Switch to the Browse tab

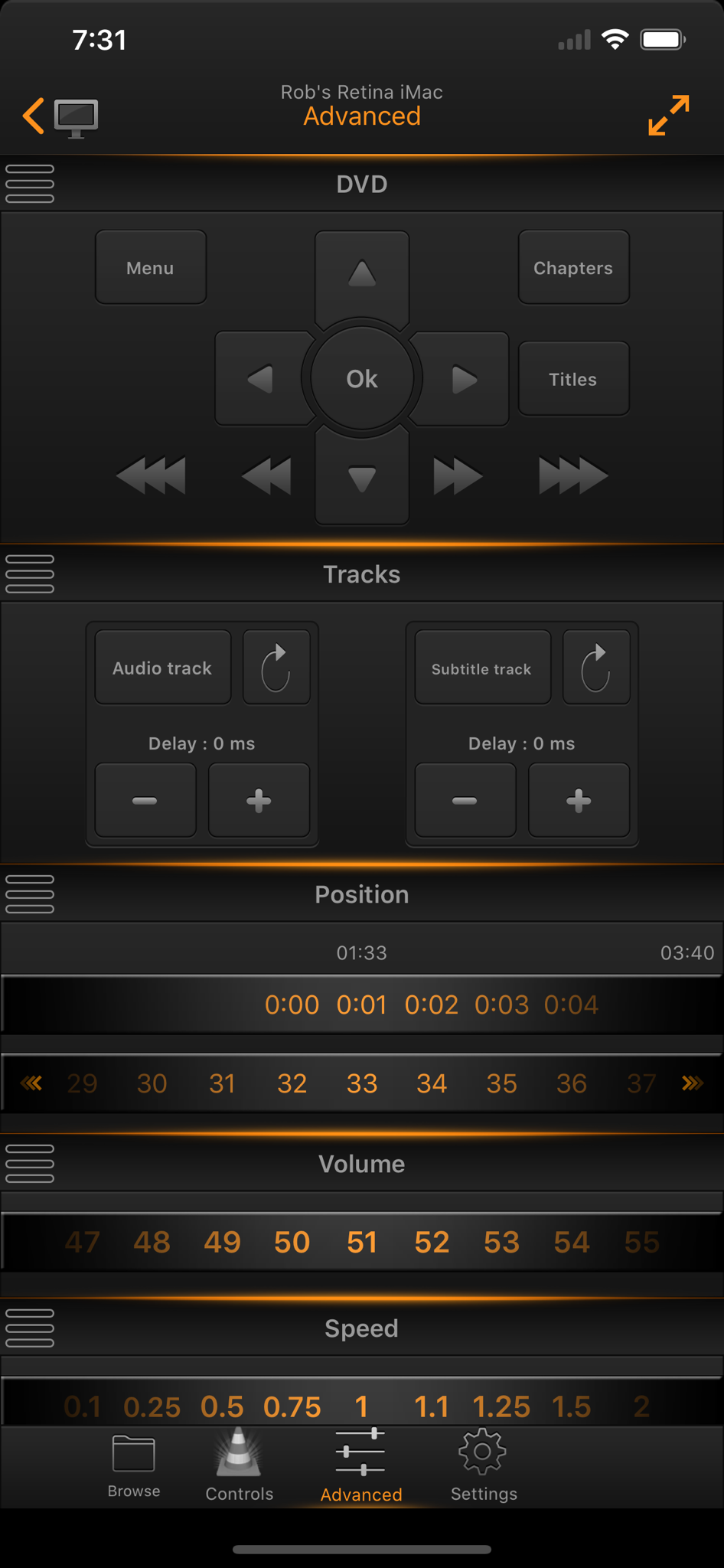pos(134,1467)
